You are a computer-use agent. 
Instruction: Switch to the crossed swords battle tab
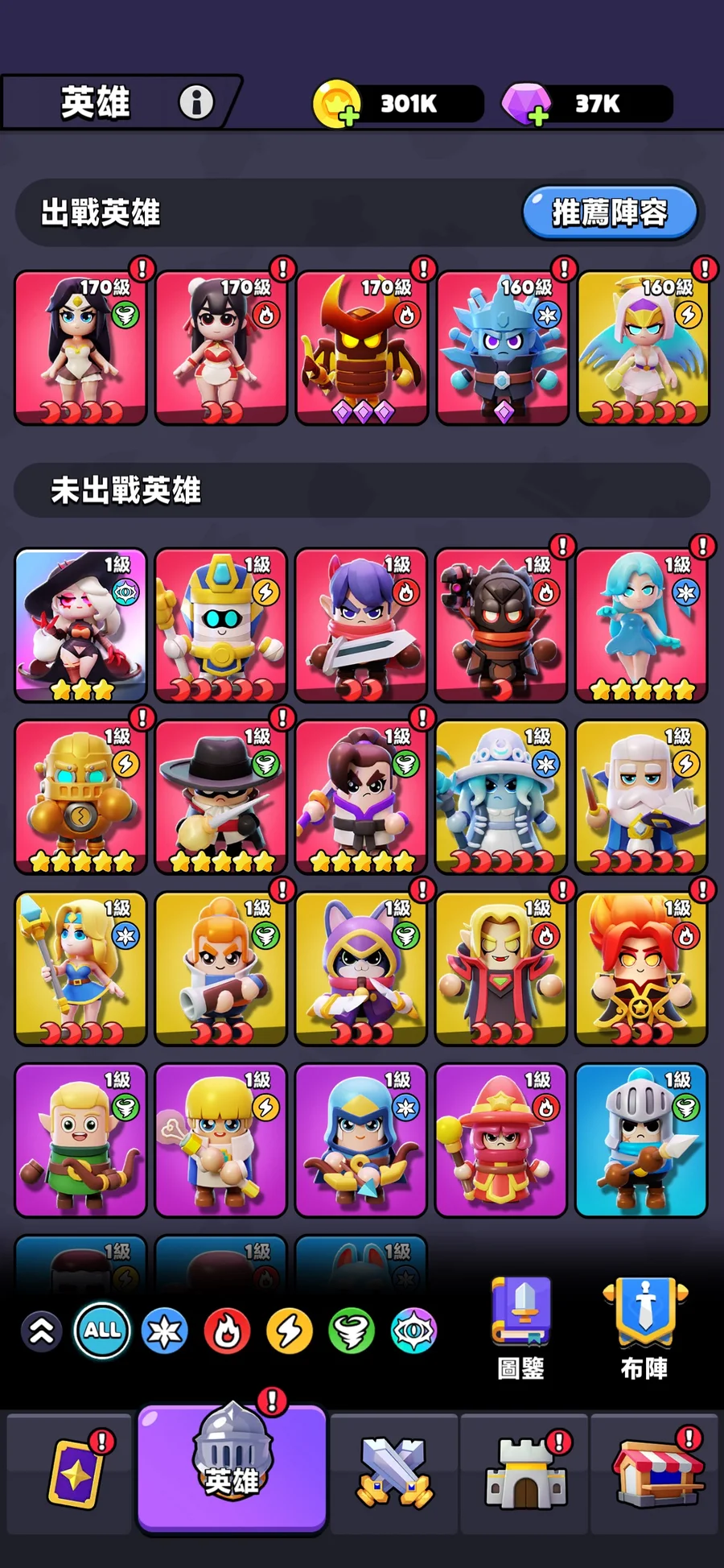click(393, 1474)
